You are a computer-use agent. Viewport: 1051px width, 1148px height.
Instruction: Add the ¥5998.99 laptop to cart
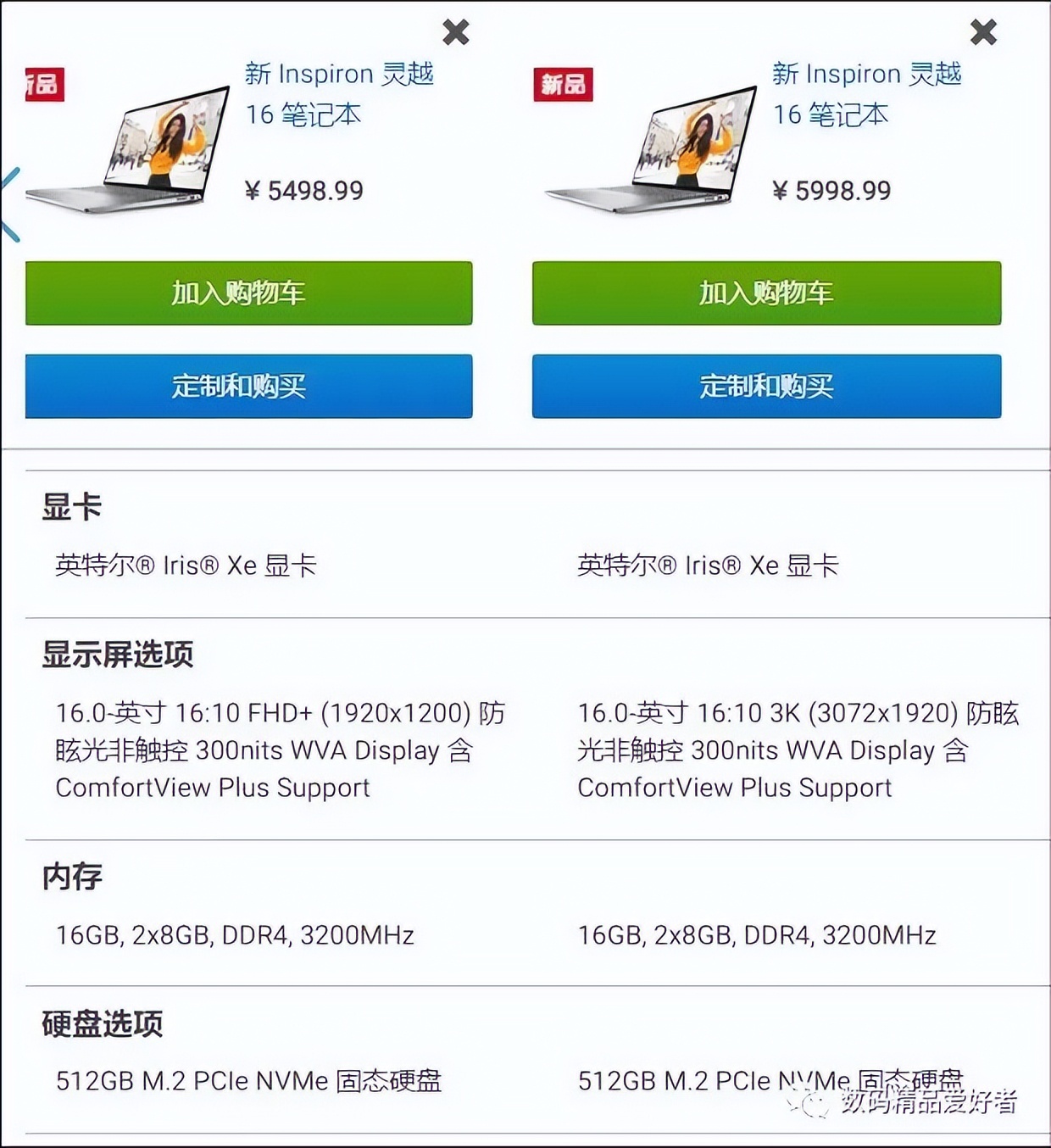[766, 293]
